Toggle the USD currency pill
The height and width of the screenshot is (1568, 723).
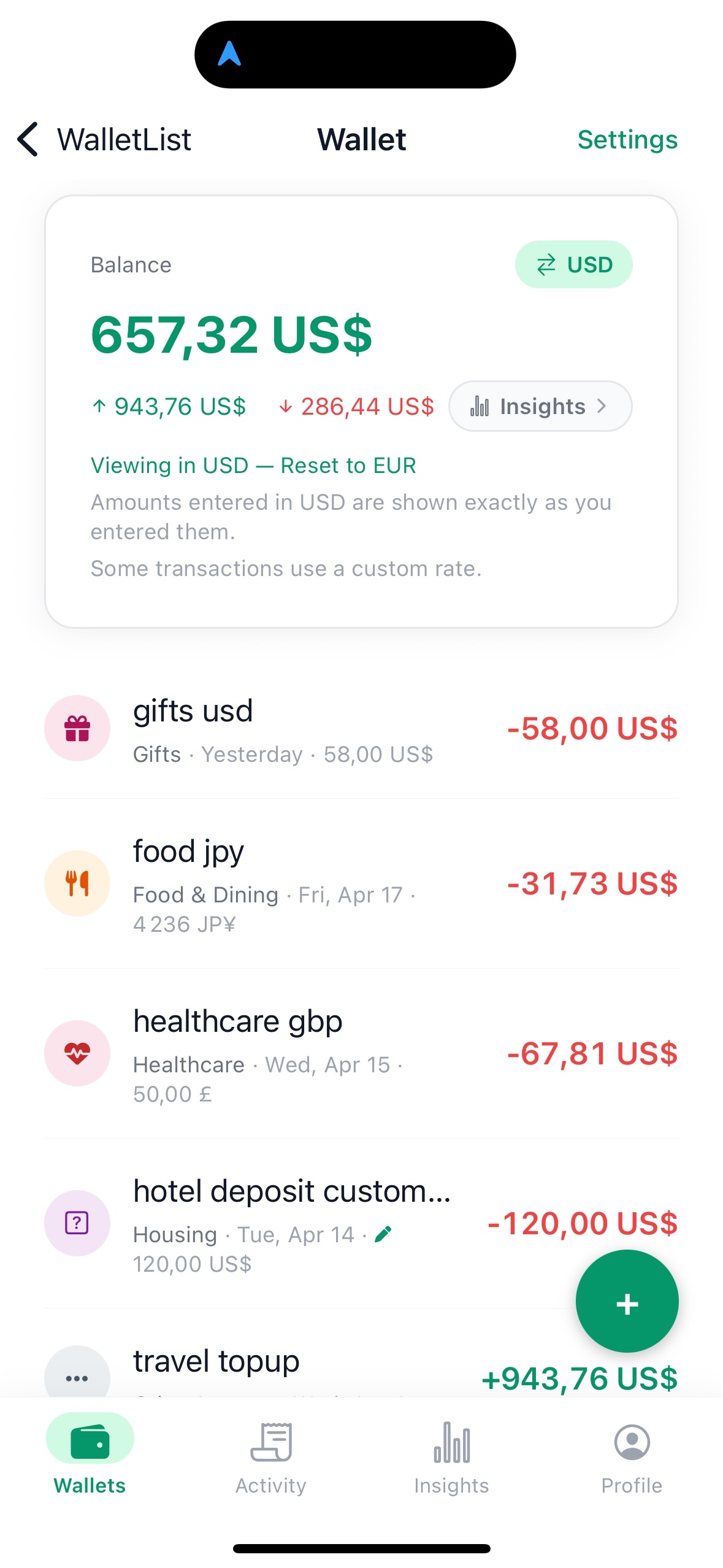click(574, 264)
